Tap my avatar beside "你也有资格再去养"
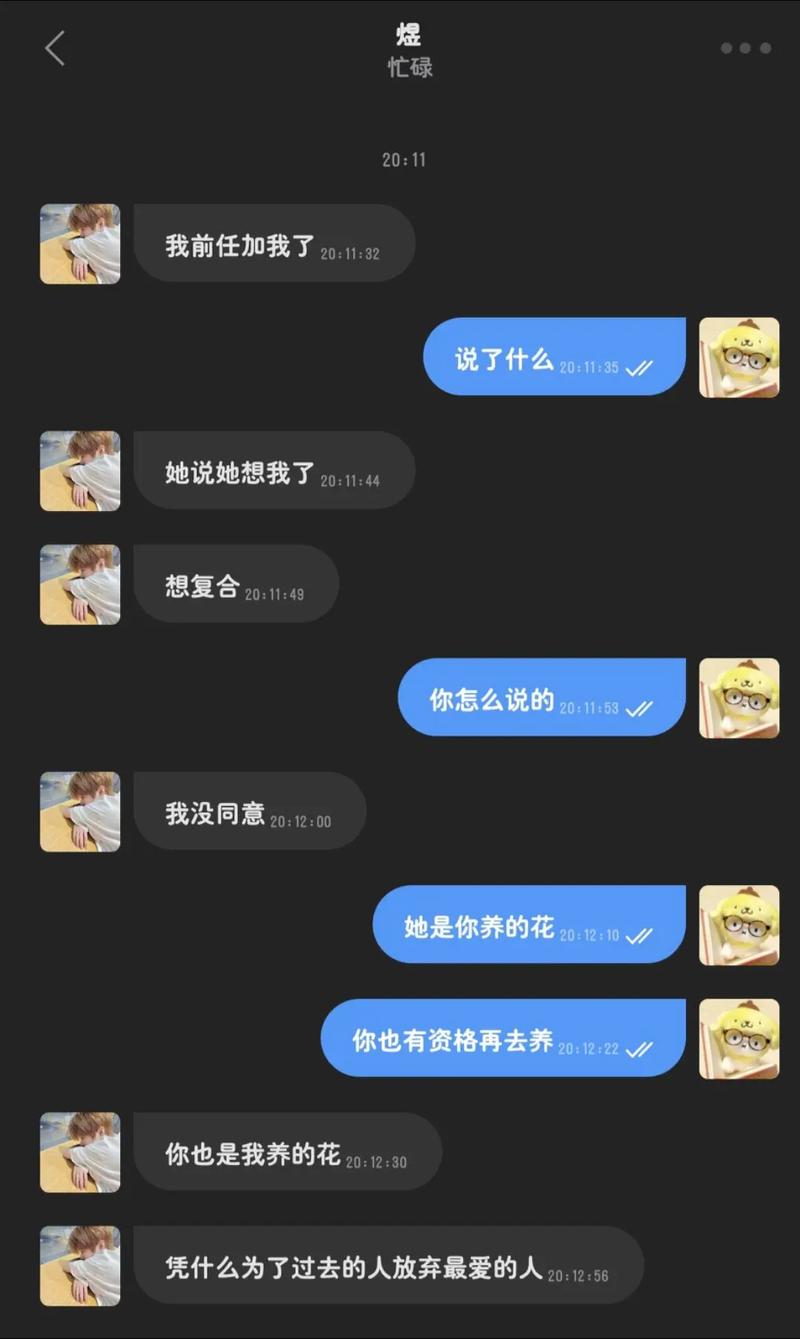 point(739,1039)
